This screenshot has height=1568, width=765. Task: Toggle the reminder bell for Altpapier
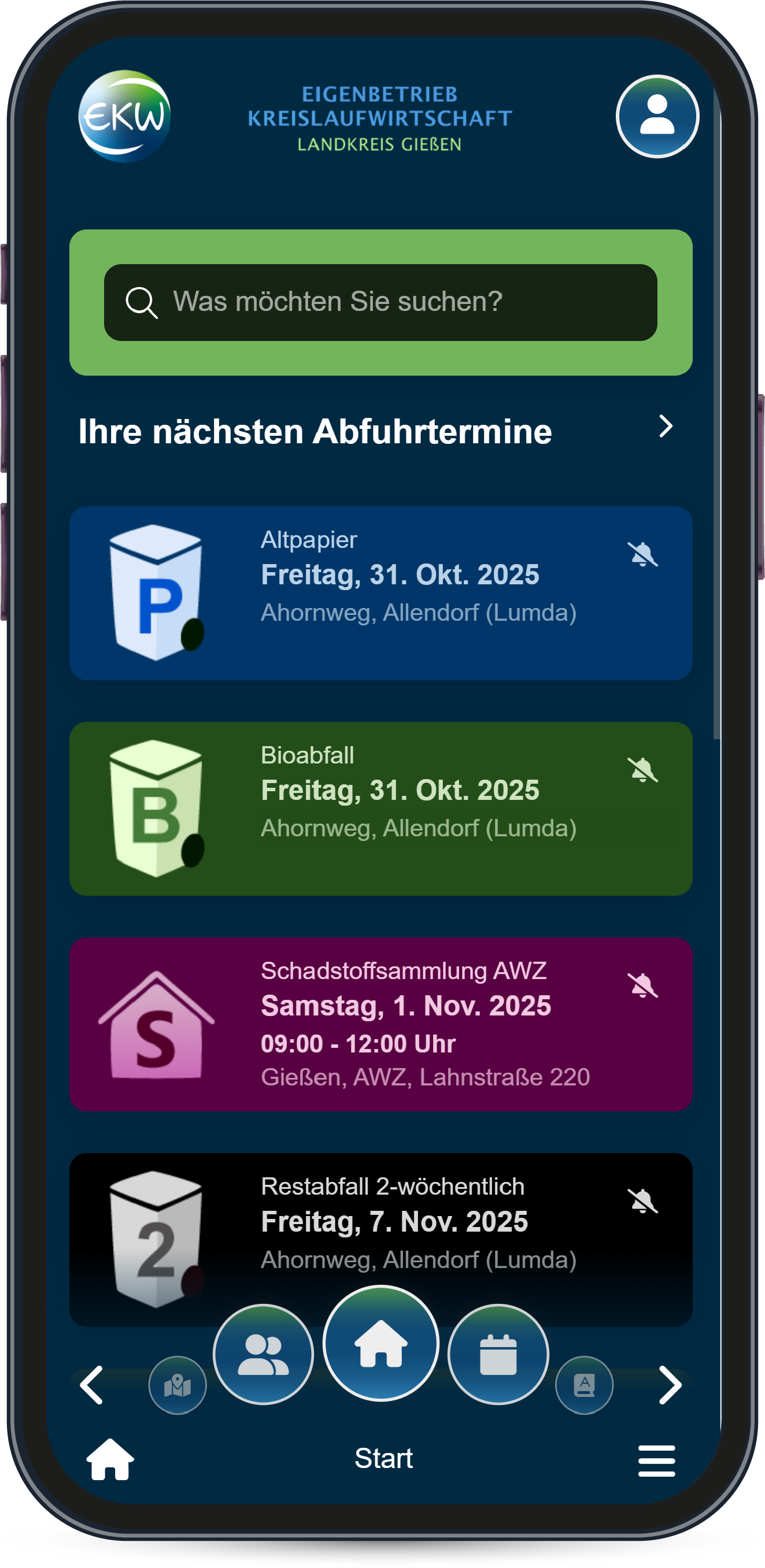tap(642, 554)
